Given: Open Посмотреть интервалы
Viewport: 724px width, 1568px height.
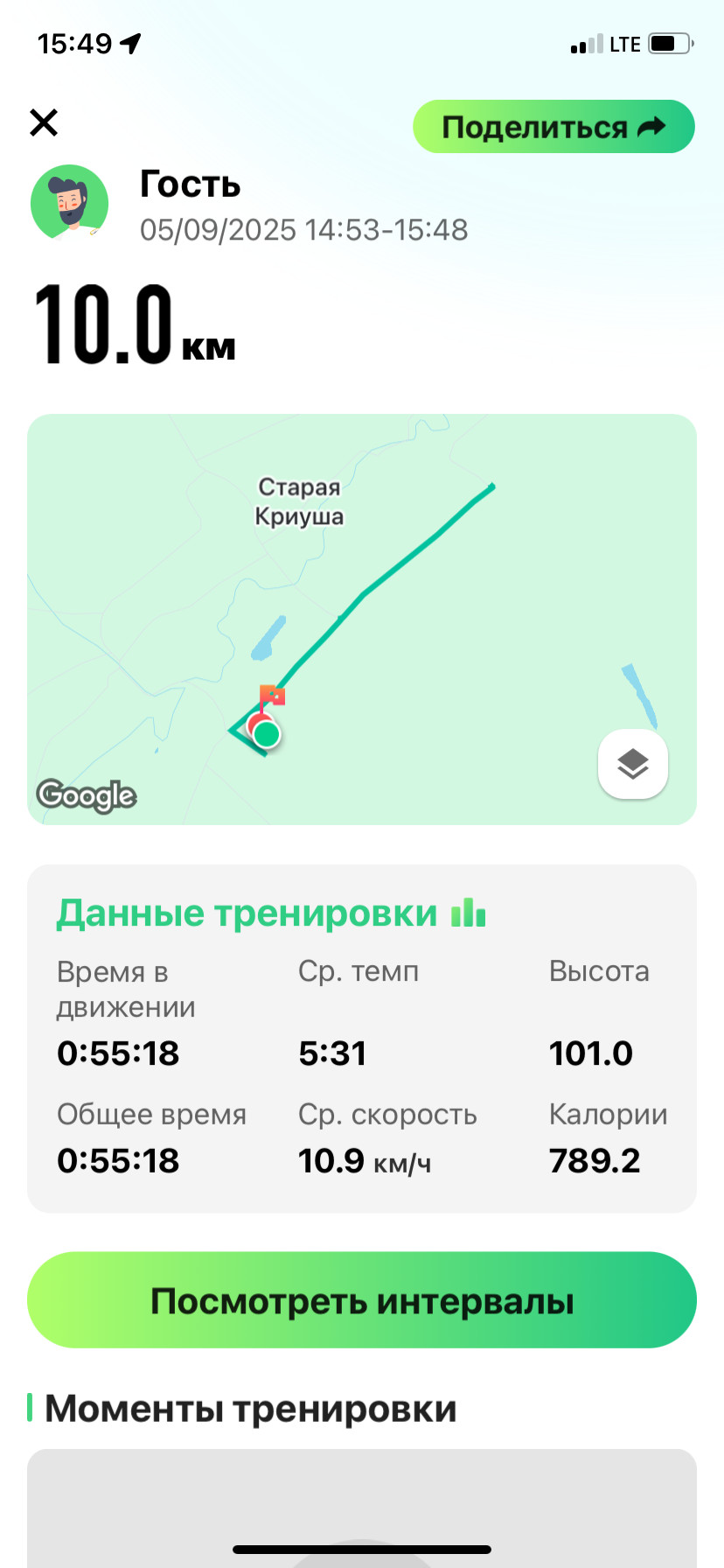Looking at the screenshot, I should point(362,1300).
